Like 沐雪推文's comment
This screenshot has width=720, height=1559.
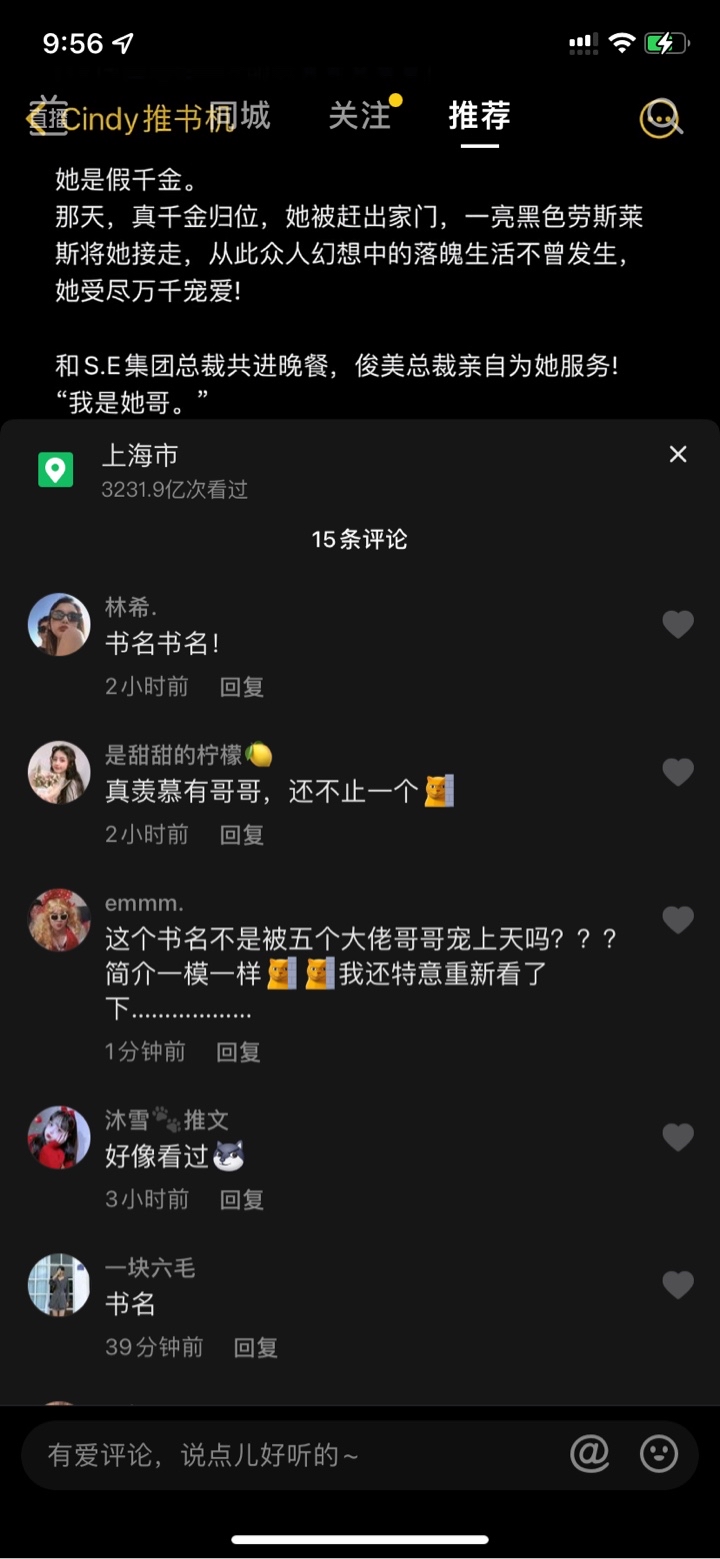pos(678,1137)
